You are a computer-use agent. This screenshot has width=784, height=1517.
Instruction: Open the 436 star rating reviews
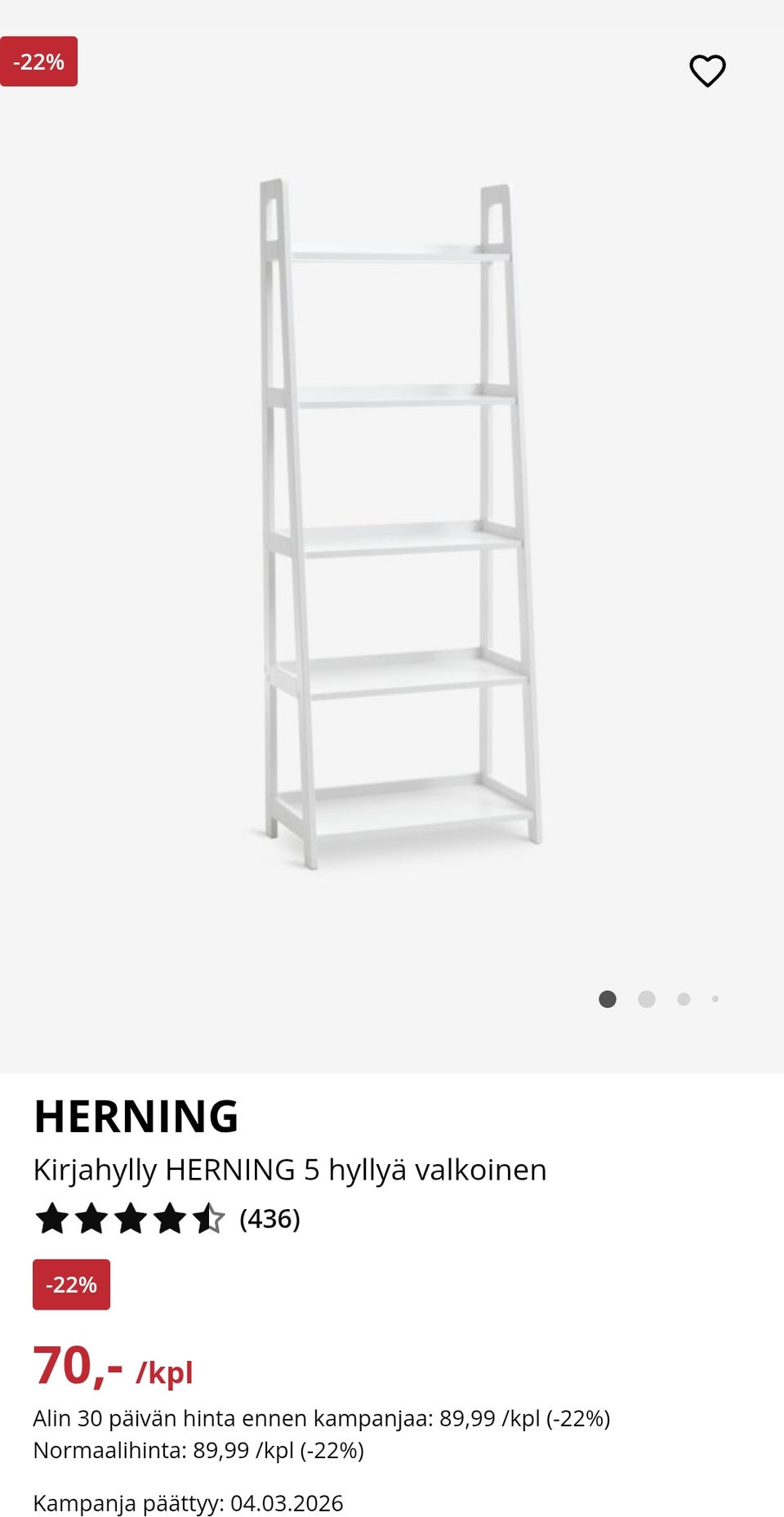point(167,1218)
